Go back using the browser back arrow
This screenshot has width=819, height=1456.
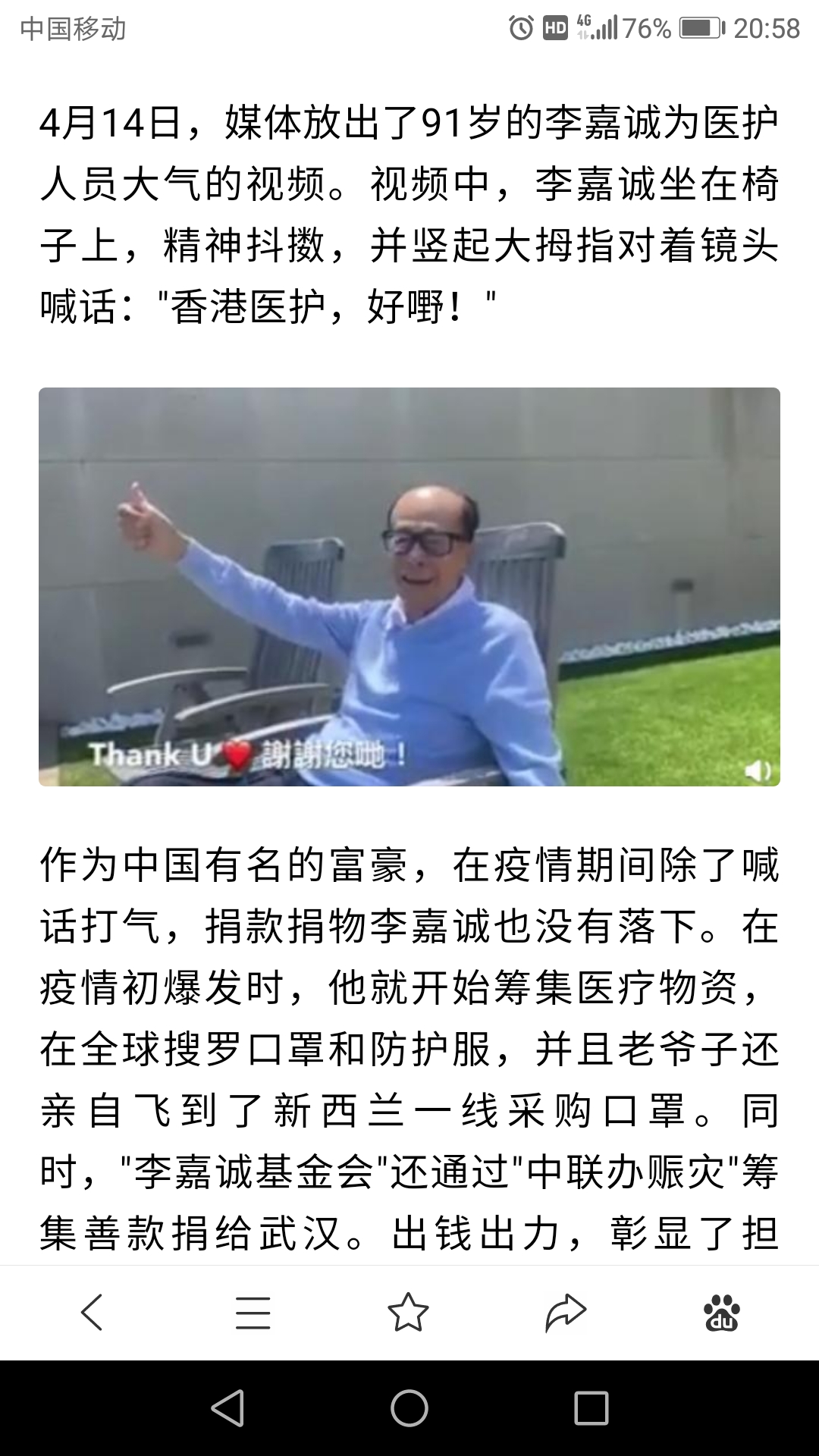(x=92, y=1312)
